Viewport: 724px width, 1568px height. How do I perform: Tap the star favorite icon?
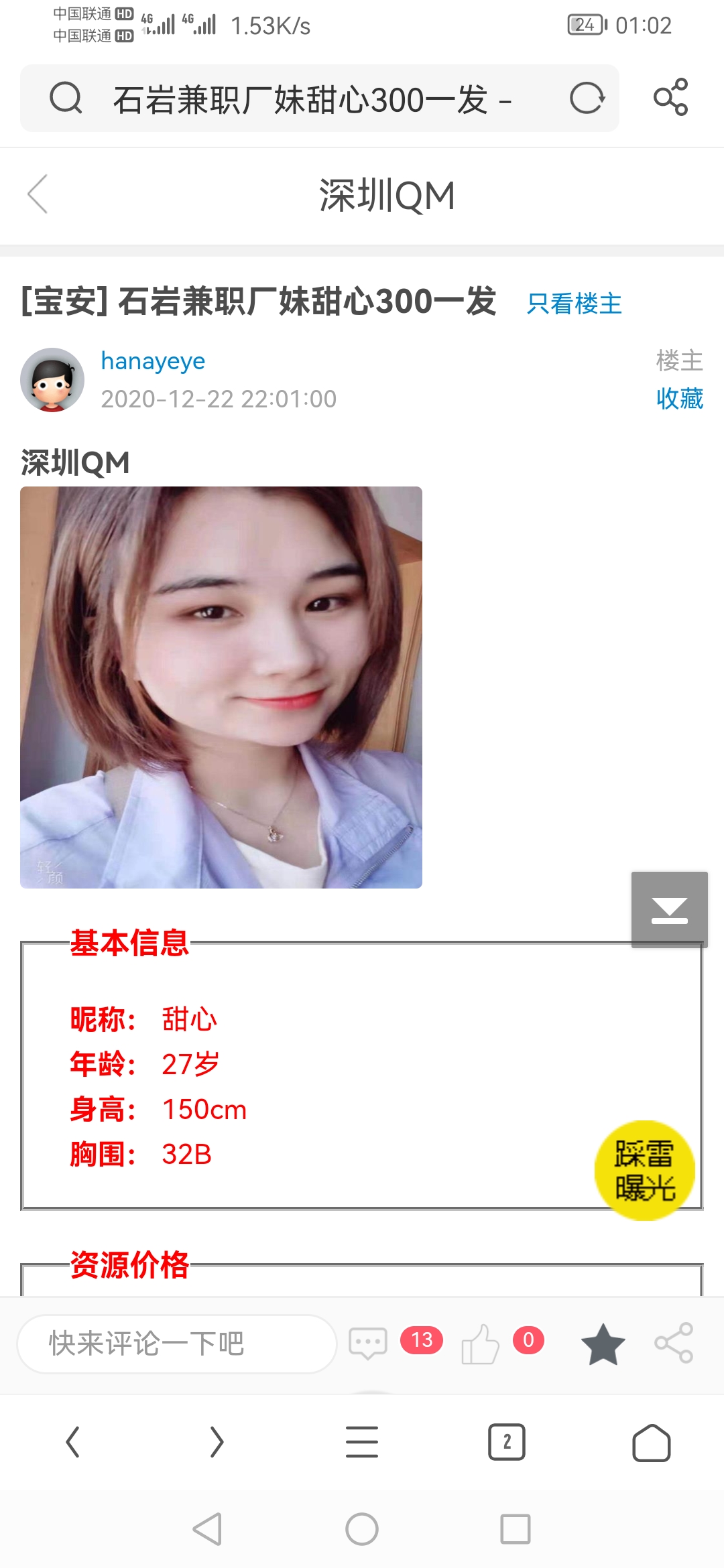pos(603,1343)
